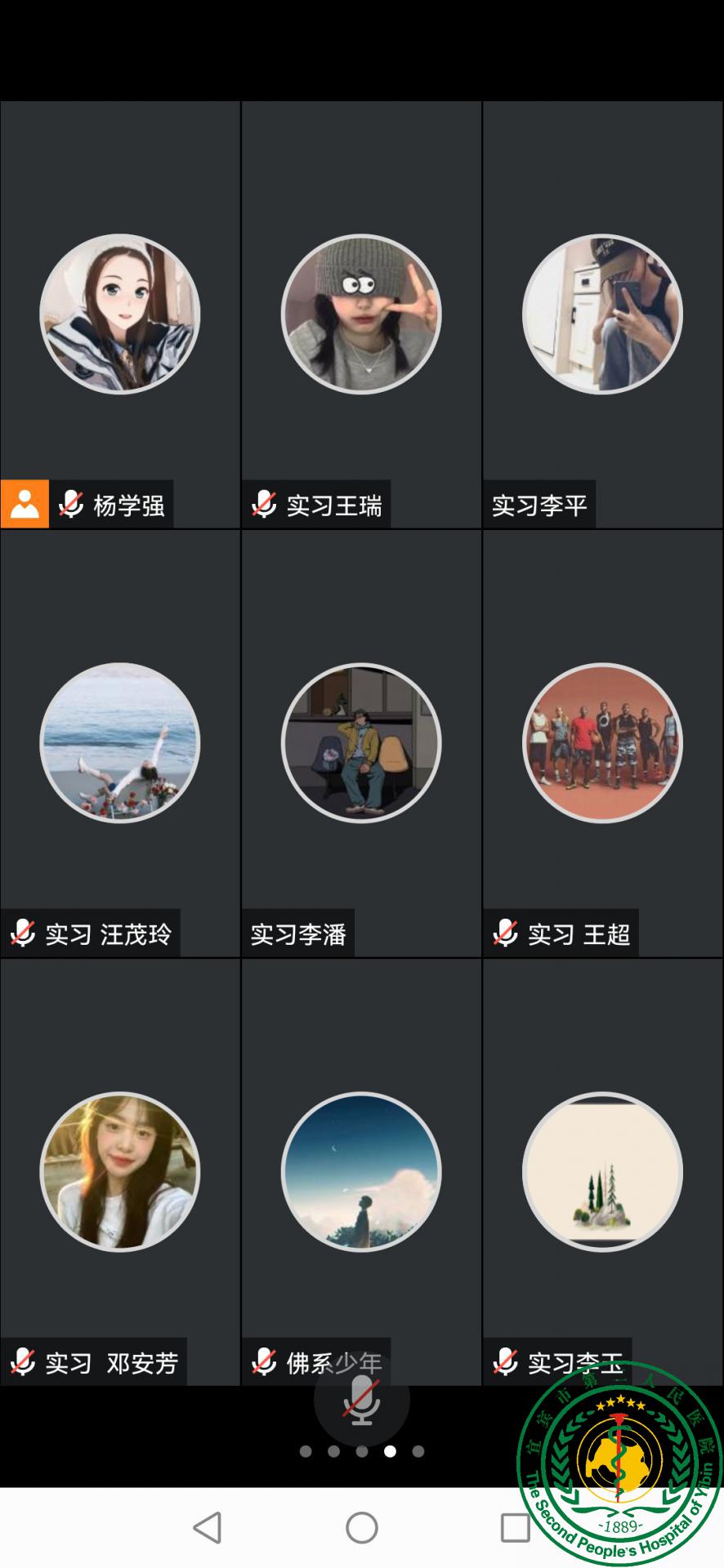Go to the home screen
This screenshot has width=724, height=1568.
pos(361,1527)
